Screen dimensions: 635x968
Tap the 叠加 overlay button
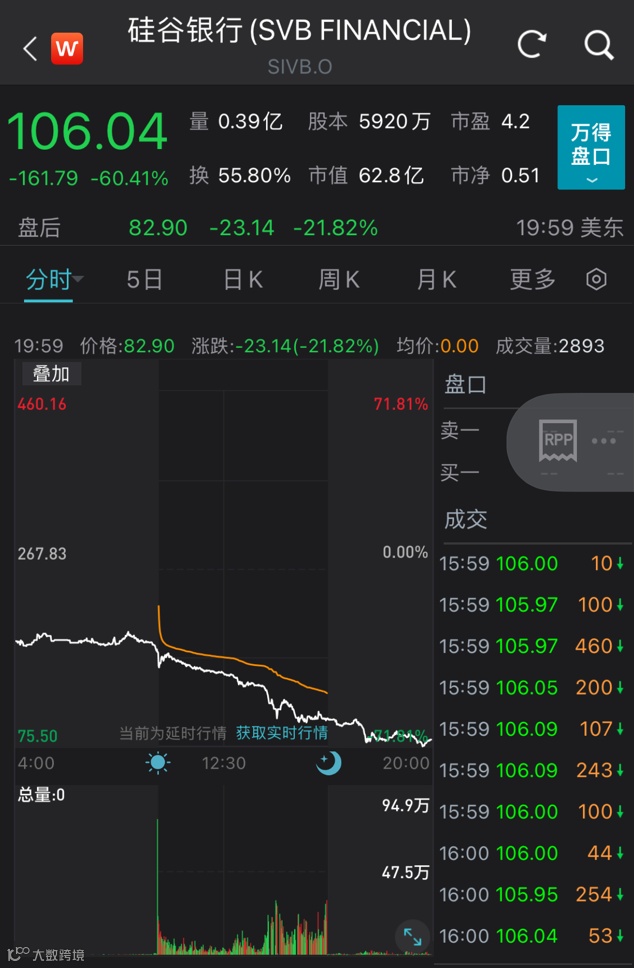pos(51,374)
